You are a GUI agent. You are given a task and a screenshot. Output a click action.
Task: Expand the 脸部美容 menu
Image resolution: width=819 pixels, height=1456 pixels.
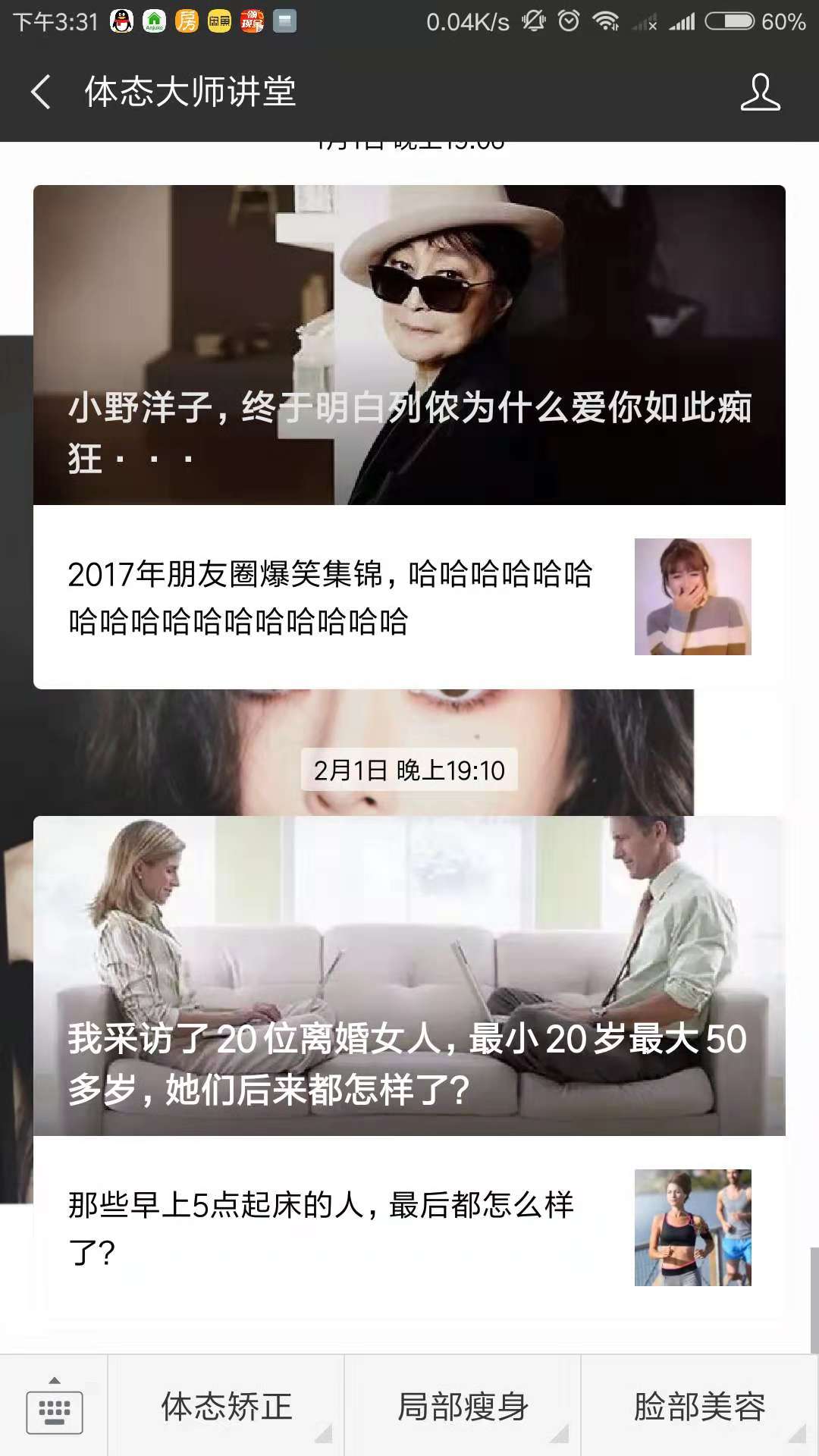[x=700, y=1407]
